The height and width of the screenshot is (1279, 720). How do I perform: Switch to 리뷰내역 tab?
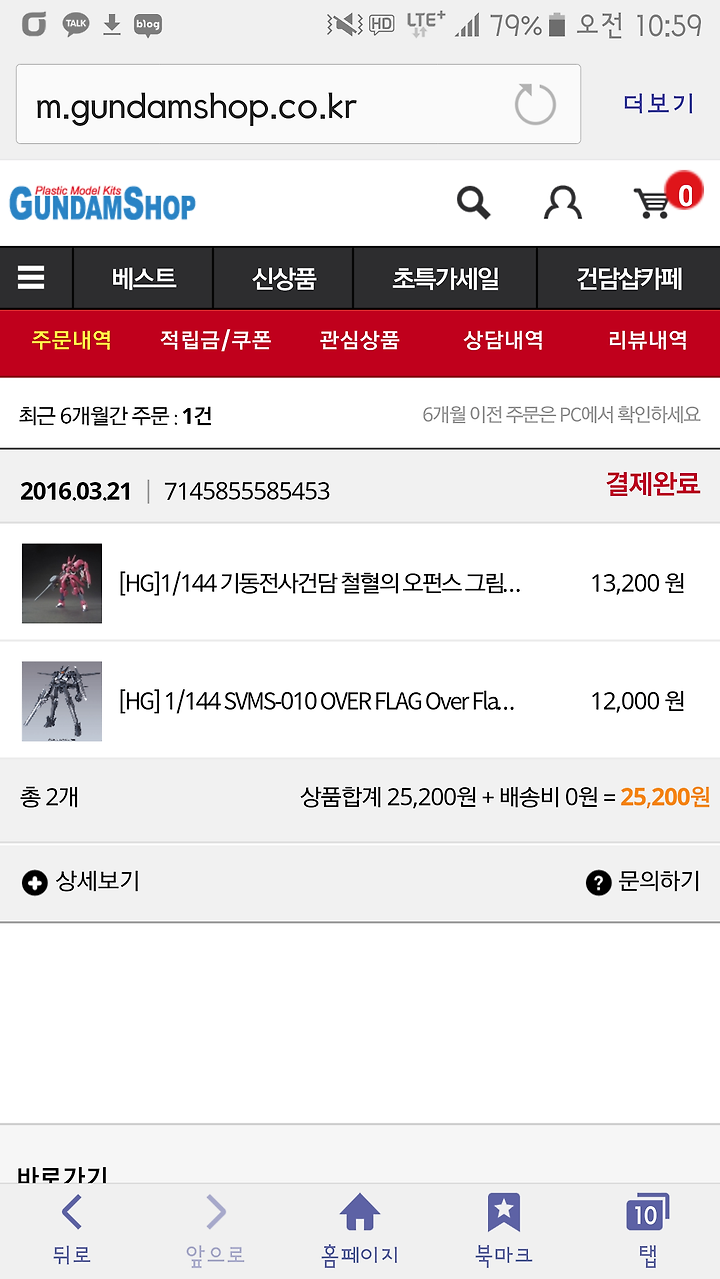[647, 340]
